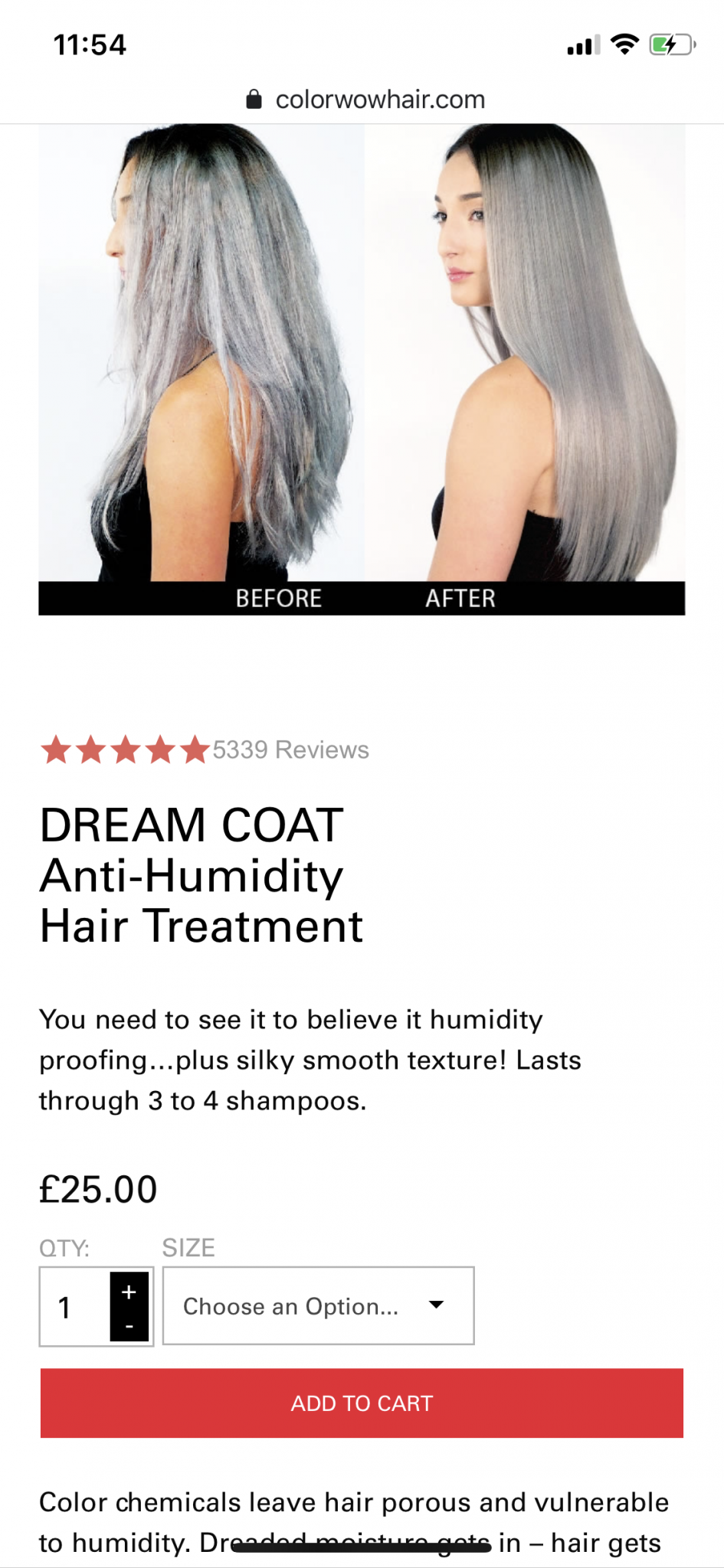Viewport: 724px width, 1568px height.
Task: Open the before and after product image
Action: coord(362,367)
